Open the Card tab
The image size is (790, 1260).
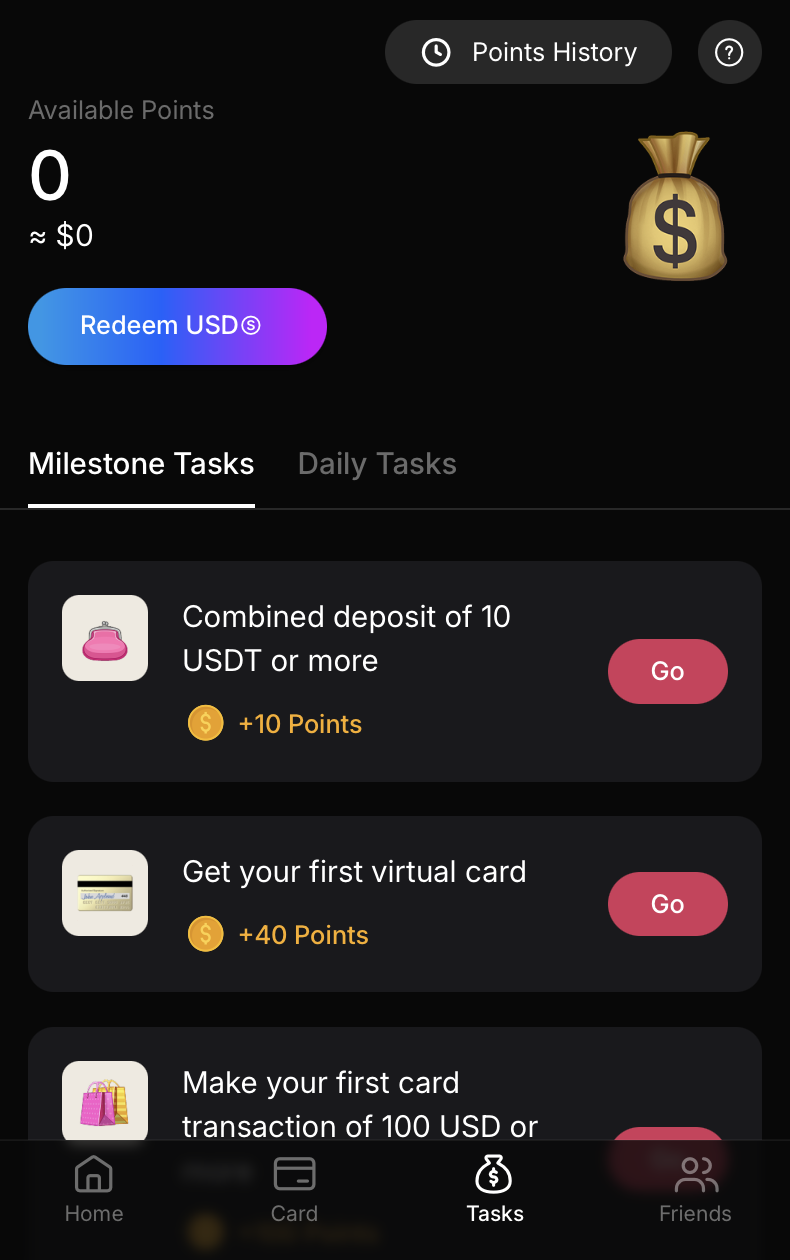point(294,1190)
